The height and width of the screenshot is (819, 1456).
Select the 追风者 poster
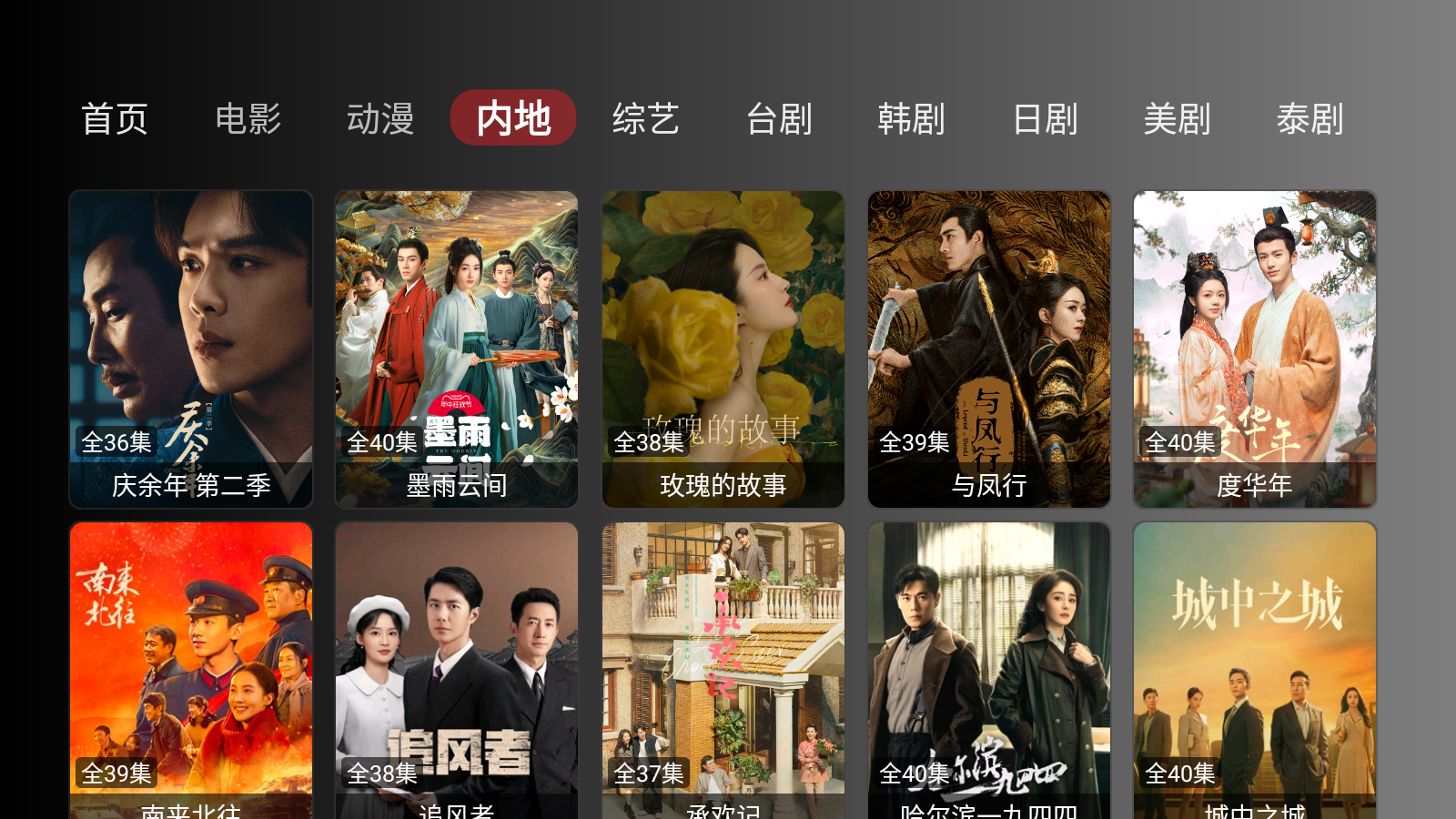pyautogui.click(x=457, y=669)
